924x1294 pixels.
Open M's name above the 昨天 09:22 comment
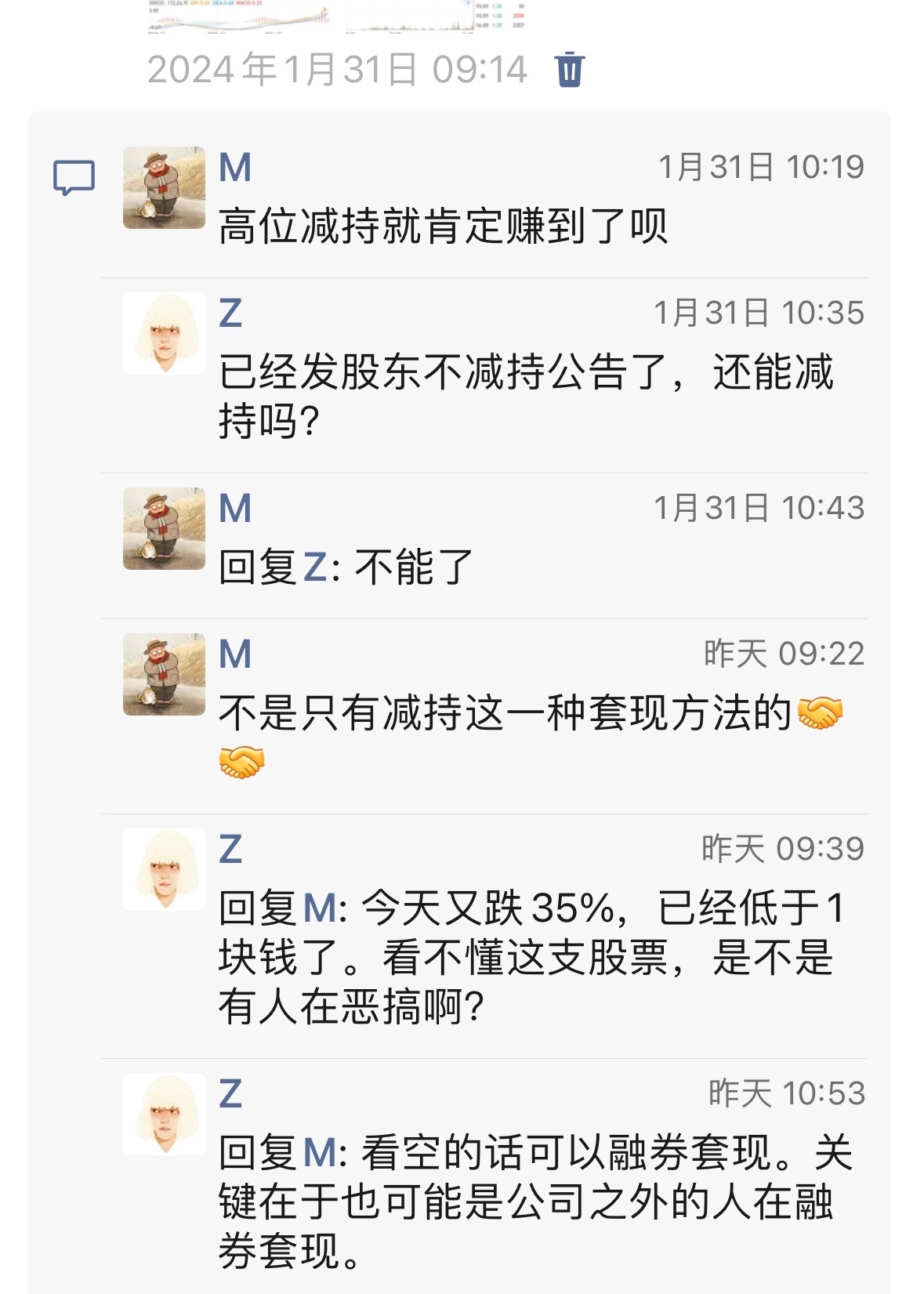(x=235, y=654)
